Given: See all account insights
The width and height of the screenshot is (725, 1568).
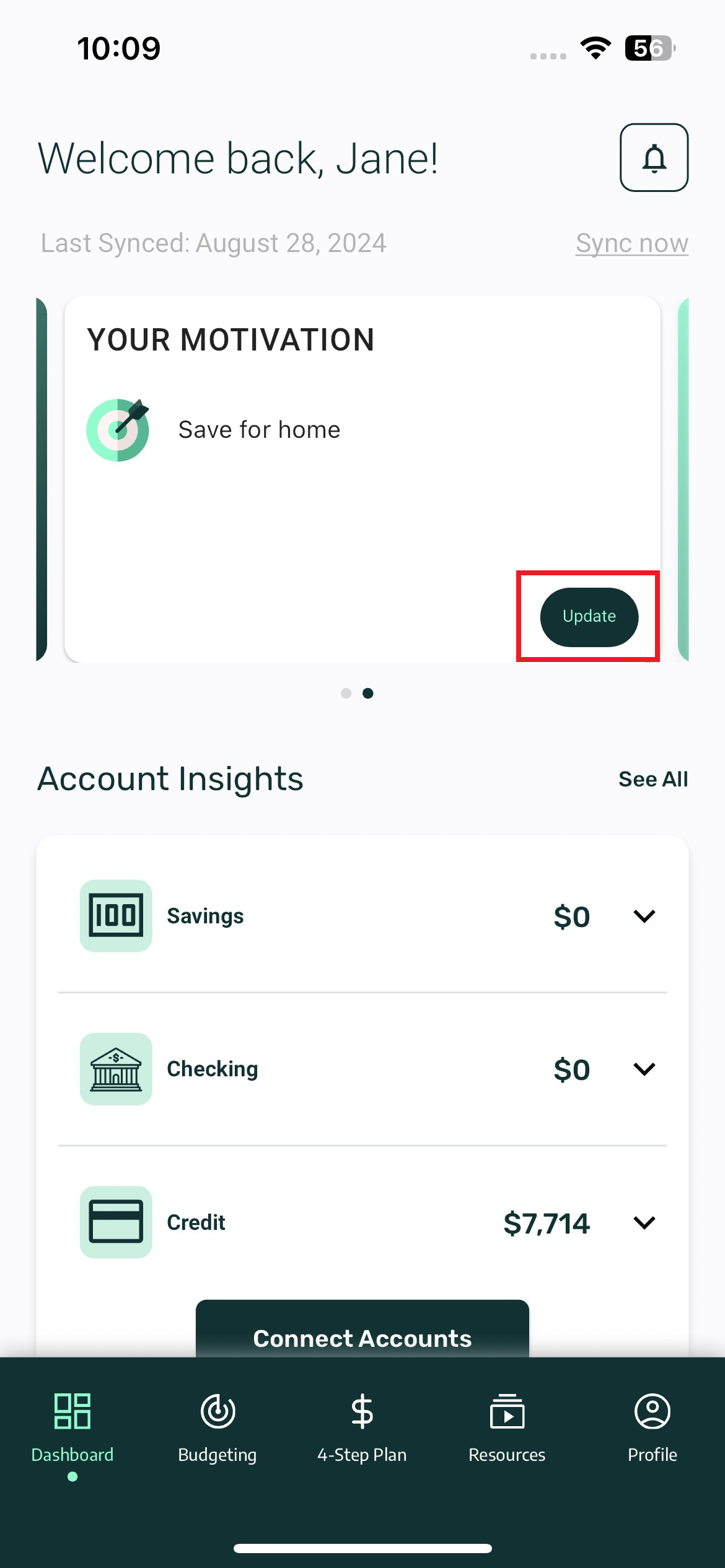Looking at the screenshot, I should point(652,779).
